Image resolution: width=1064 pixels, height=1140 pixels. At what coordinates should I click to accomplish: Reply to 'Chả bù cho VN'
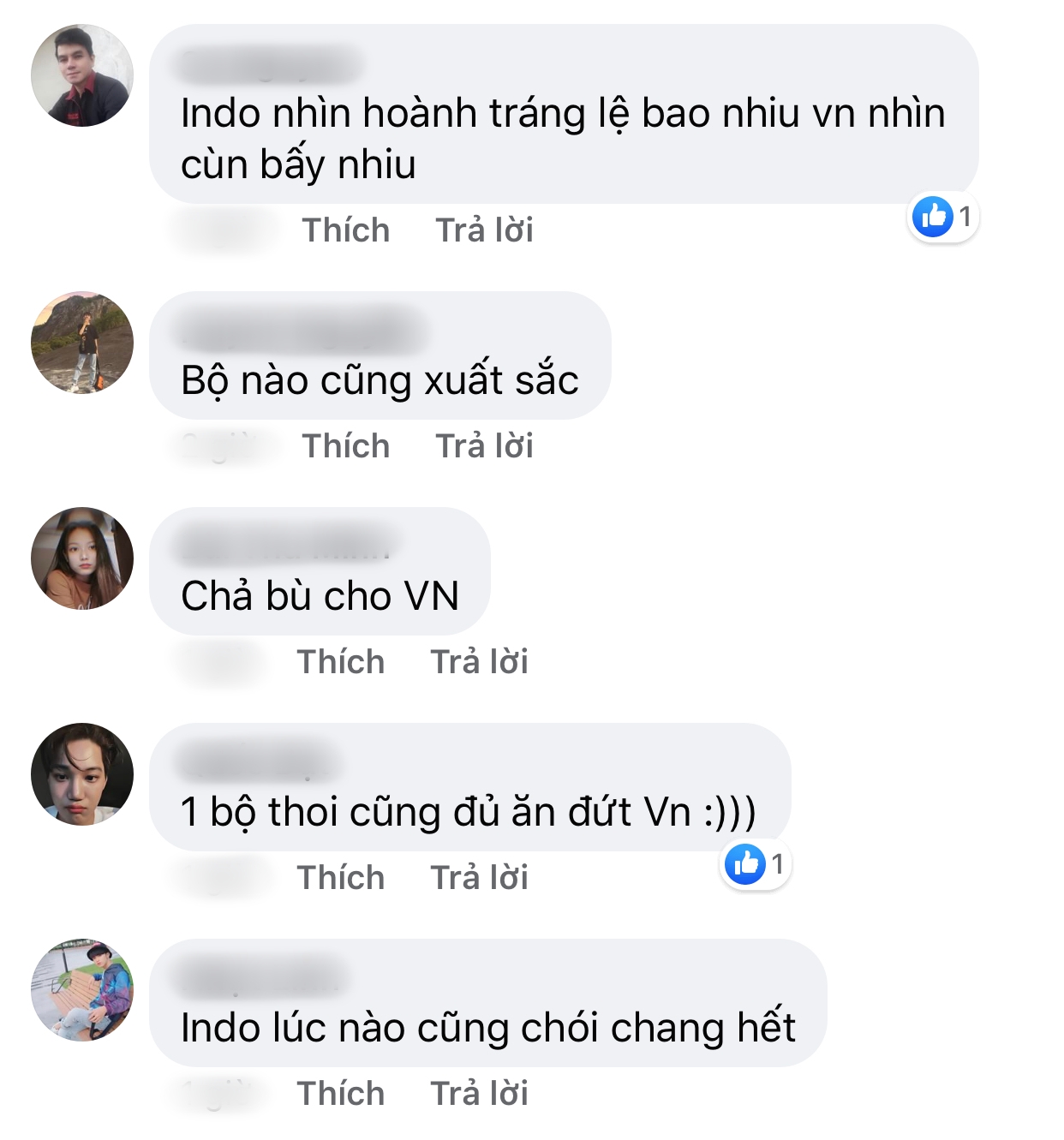(x=479, y=662)
